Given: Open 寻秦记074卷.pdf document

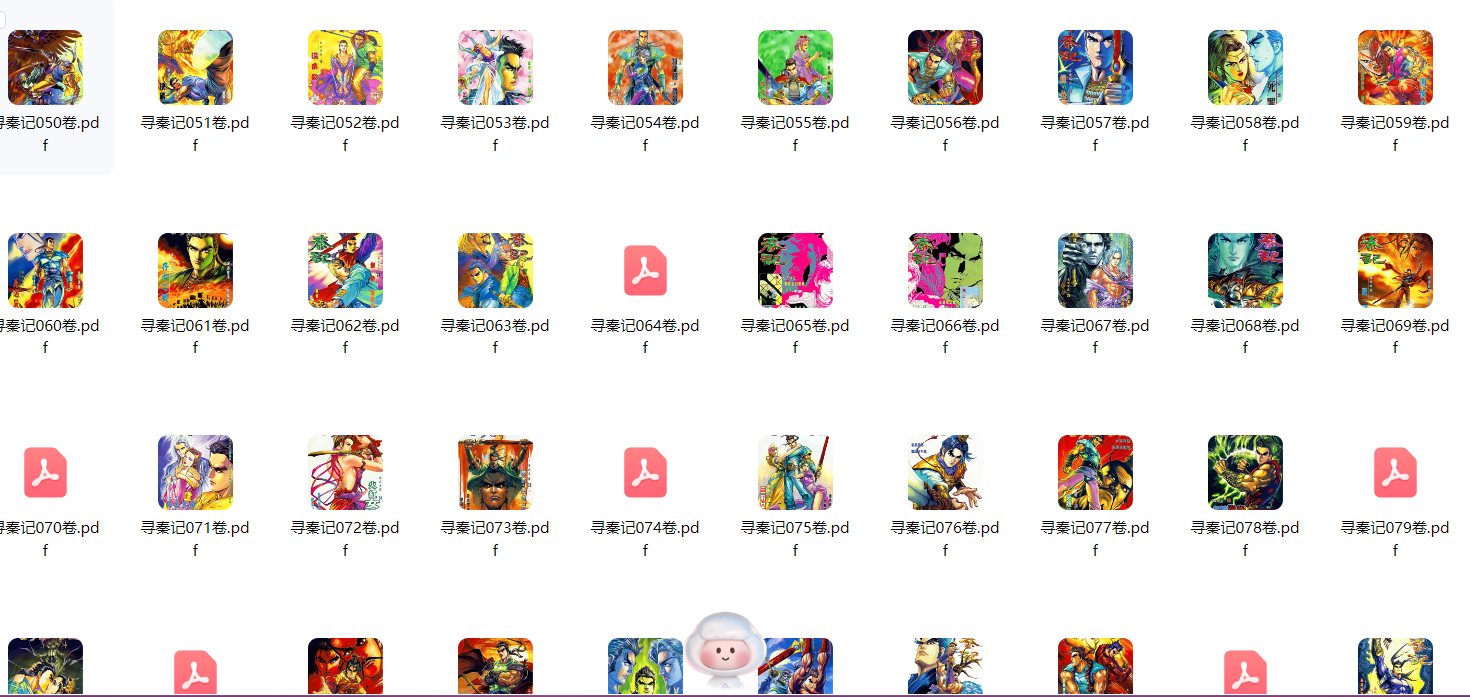Looking at the screenshot, I should [645, 472].
